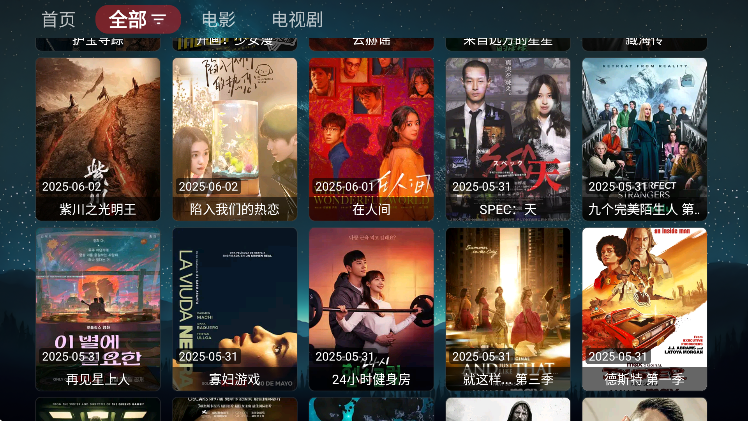Open 紫川之光明王 poster card
Image resolution: width=748 pixels, height=421 pixels.
coord(98,139)
